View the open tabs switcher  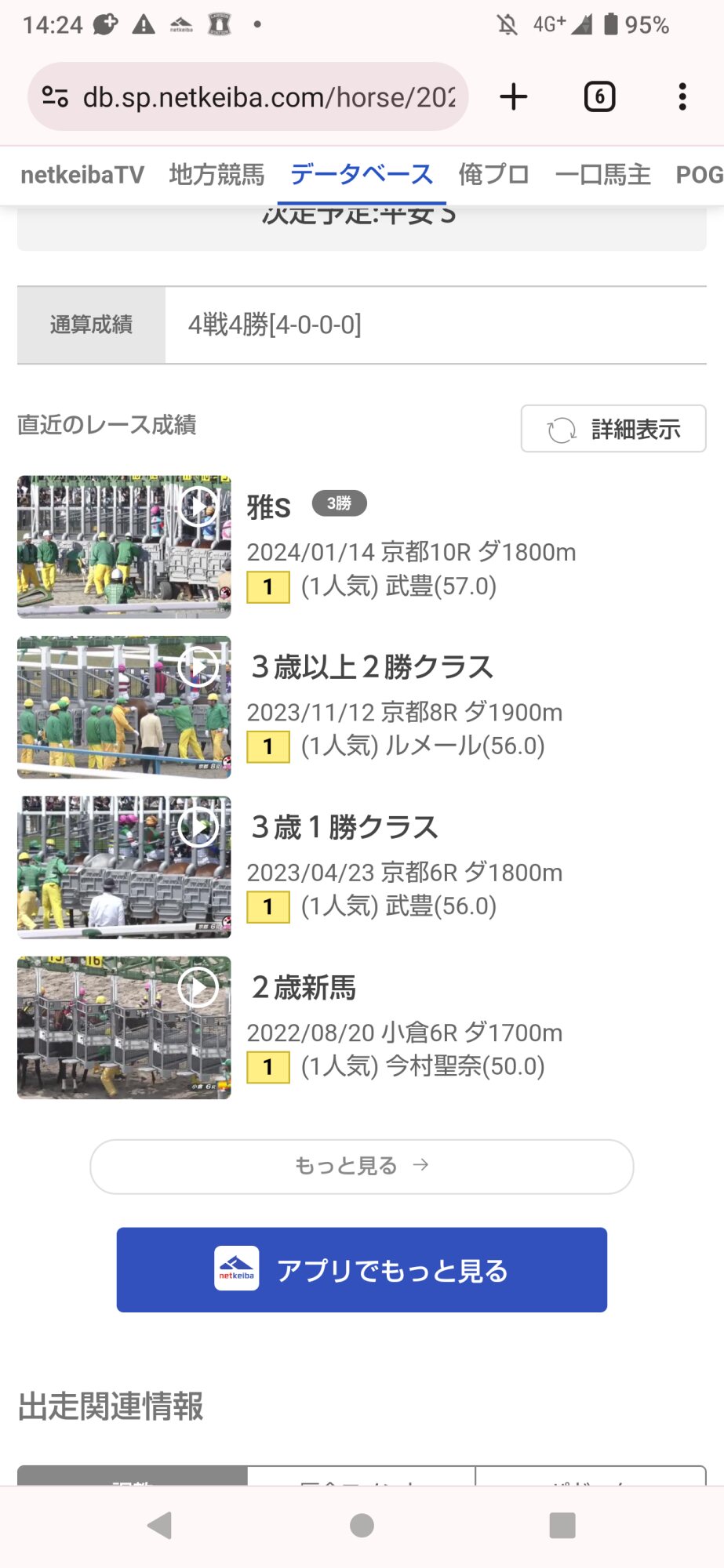(599, 97)
